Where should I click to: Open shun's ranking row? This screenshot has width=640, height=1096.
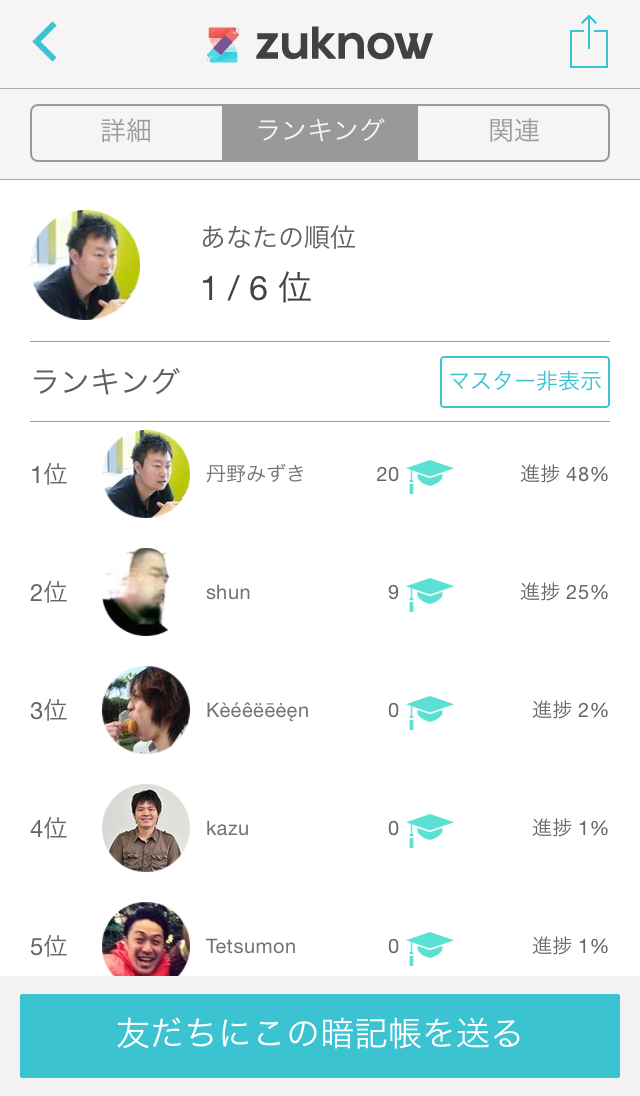(x=320, y=592)
